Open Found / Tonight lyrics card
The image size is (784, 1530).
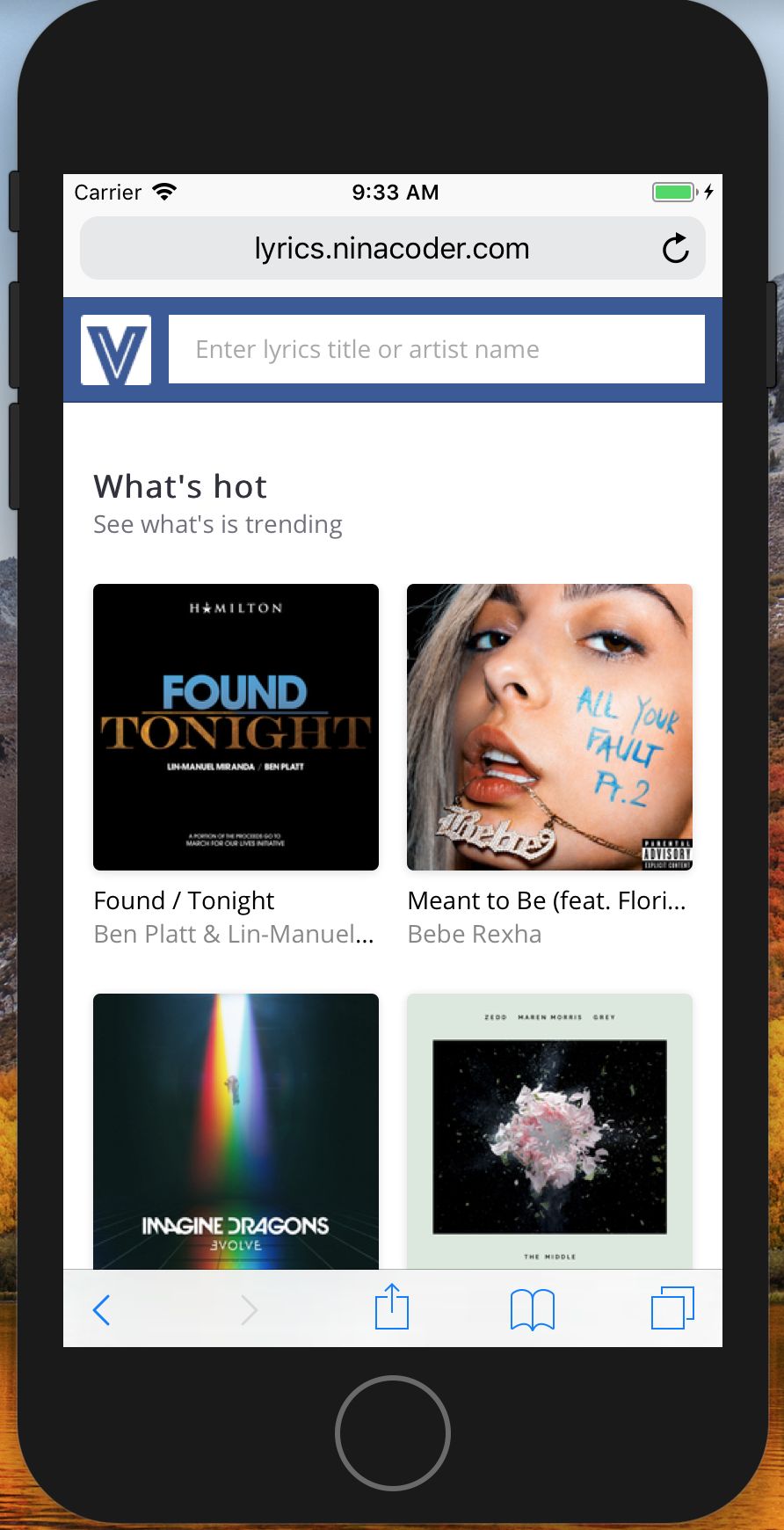point(236,727)
